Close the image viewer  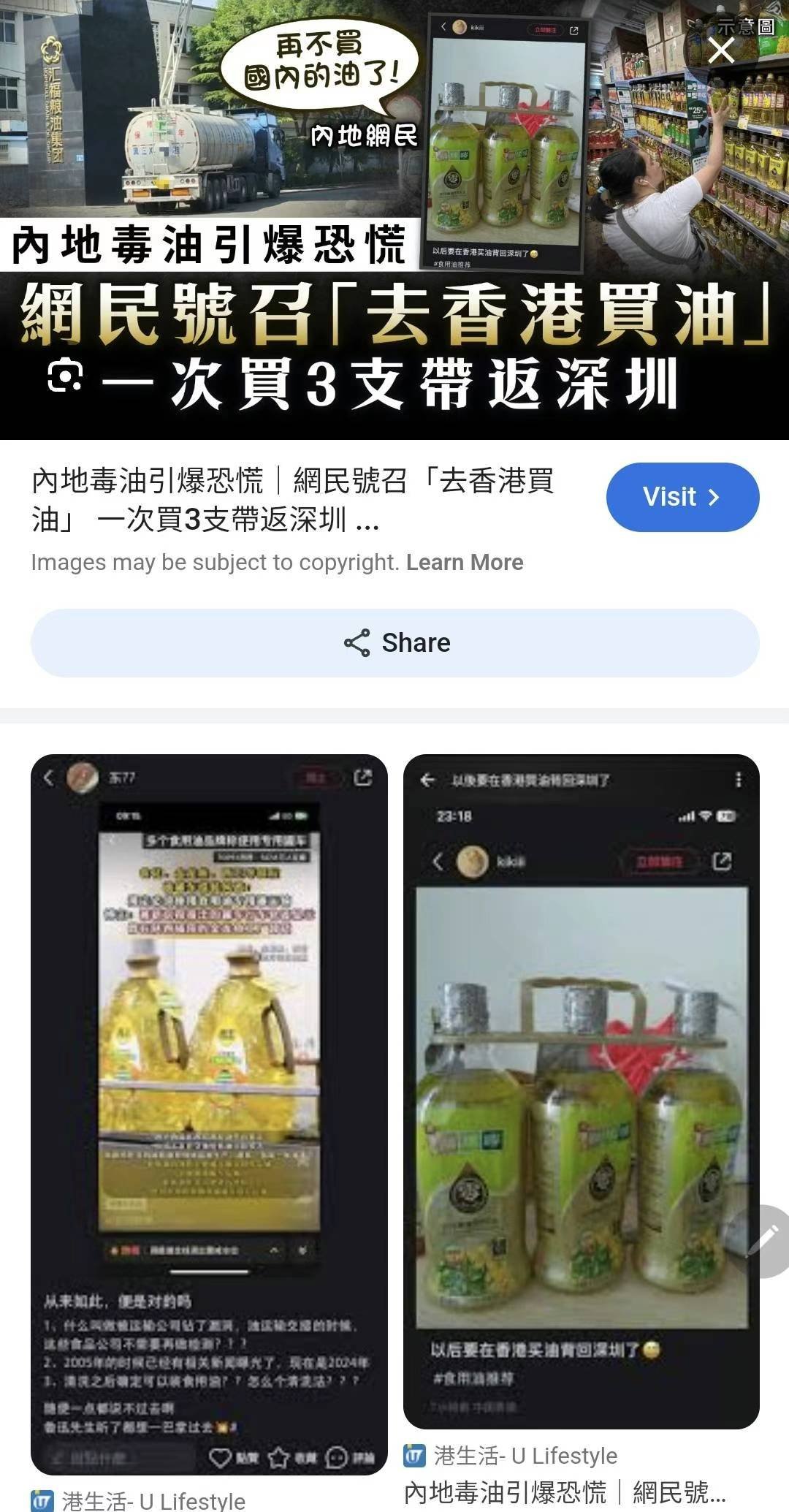(x=721, y=51)
